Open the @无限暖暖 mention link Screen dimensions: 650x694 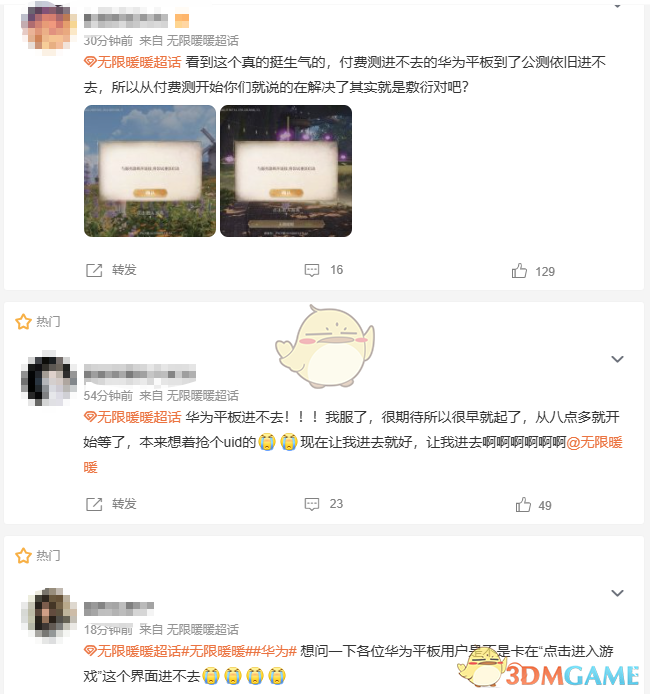(x=595, y=442)
